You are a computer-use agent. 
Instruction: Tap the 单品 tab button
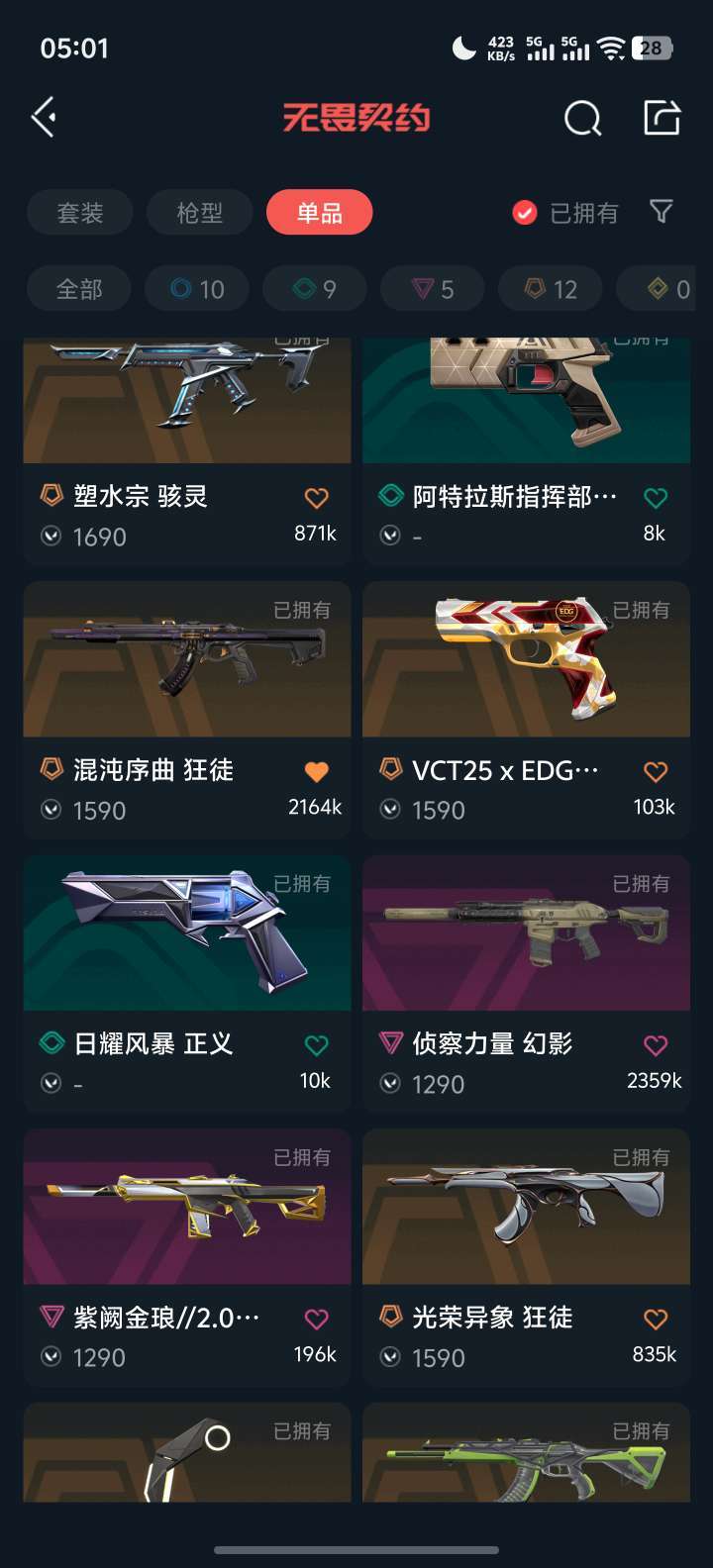click(319, 212)
